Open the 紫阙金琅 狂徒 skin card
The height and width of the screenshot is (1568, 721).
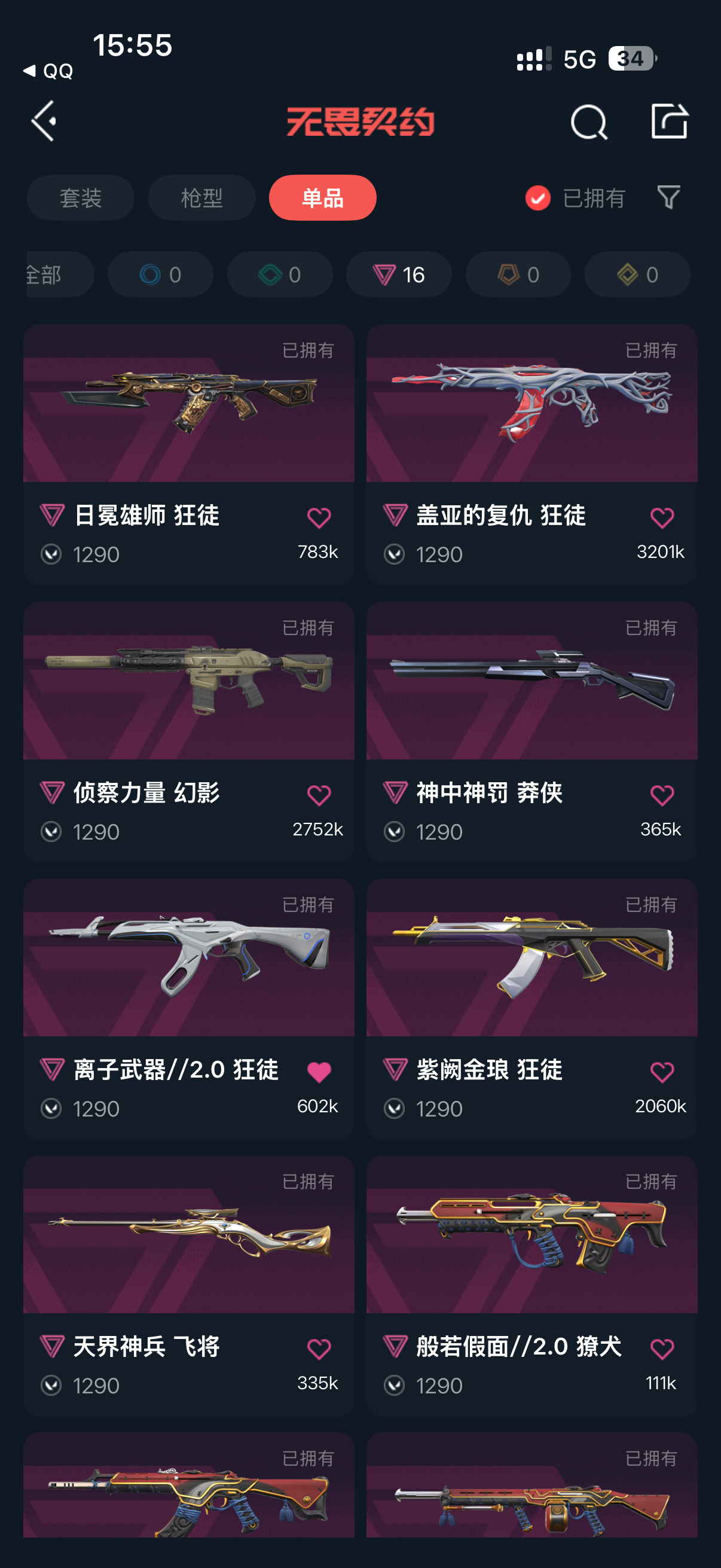click(531, 1009)
